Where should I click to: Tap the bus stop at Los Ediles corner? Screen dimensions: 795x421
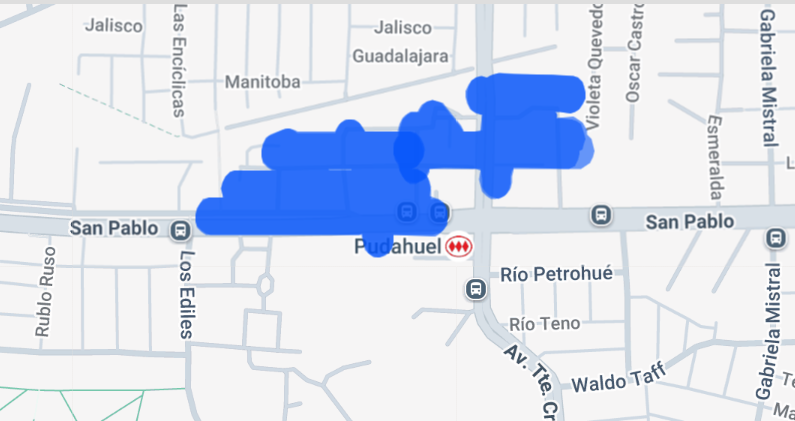pos(181,230)
